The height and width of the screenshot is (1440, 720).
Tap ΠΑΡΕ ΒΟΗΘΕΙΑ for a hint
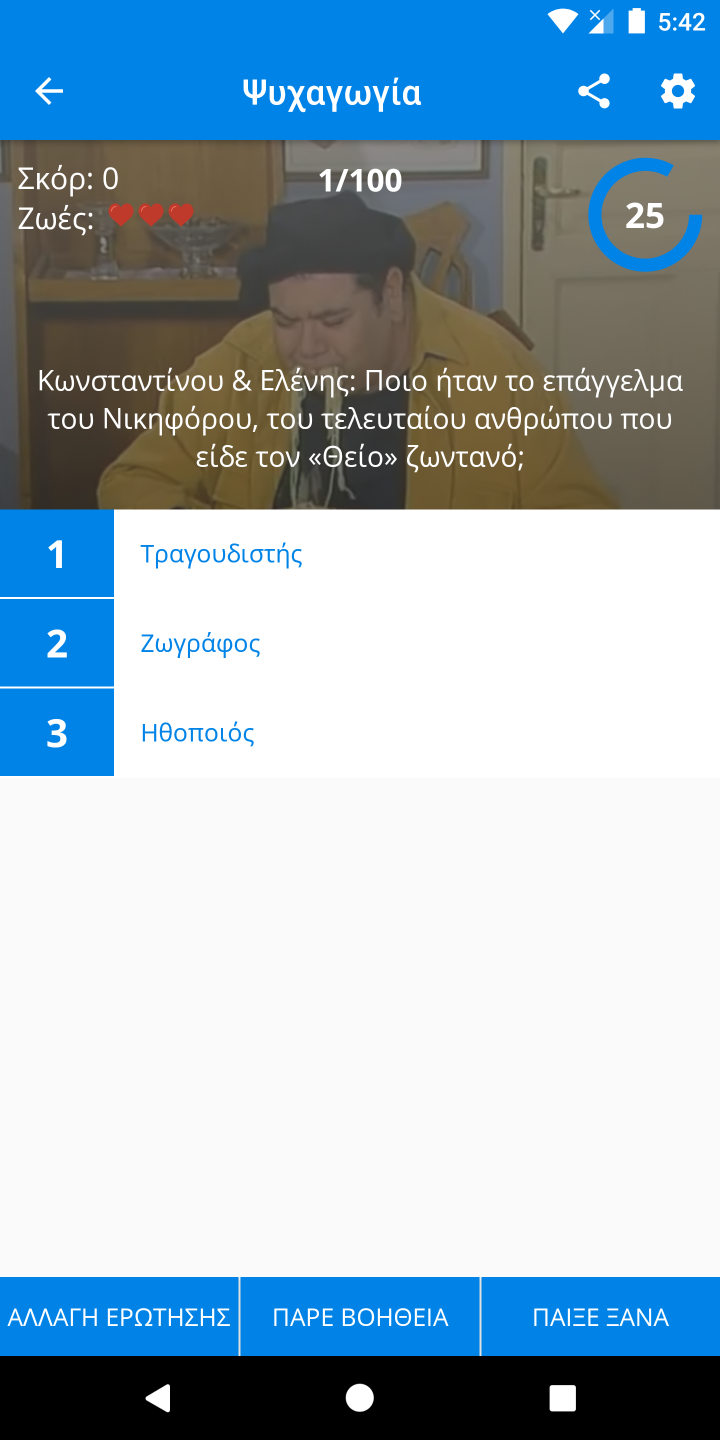point(360,1317)
